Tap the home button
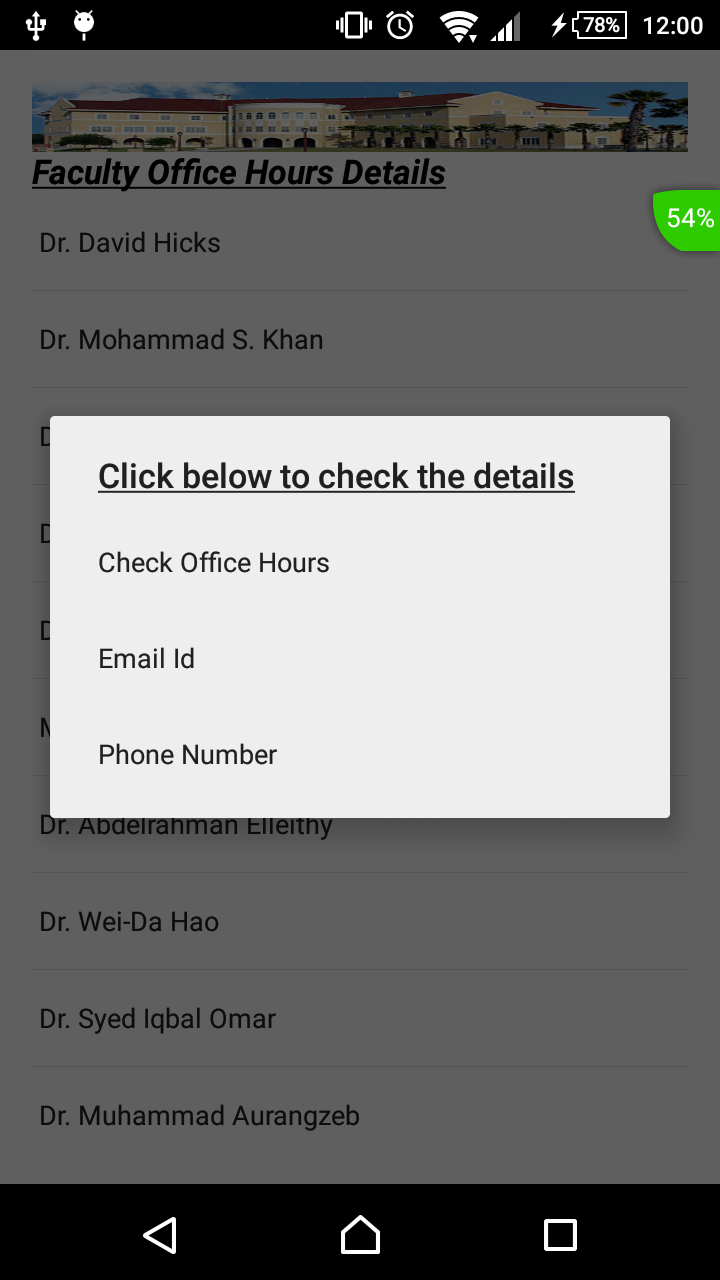Screen dimensions: 720x1280 [360, 1235]
